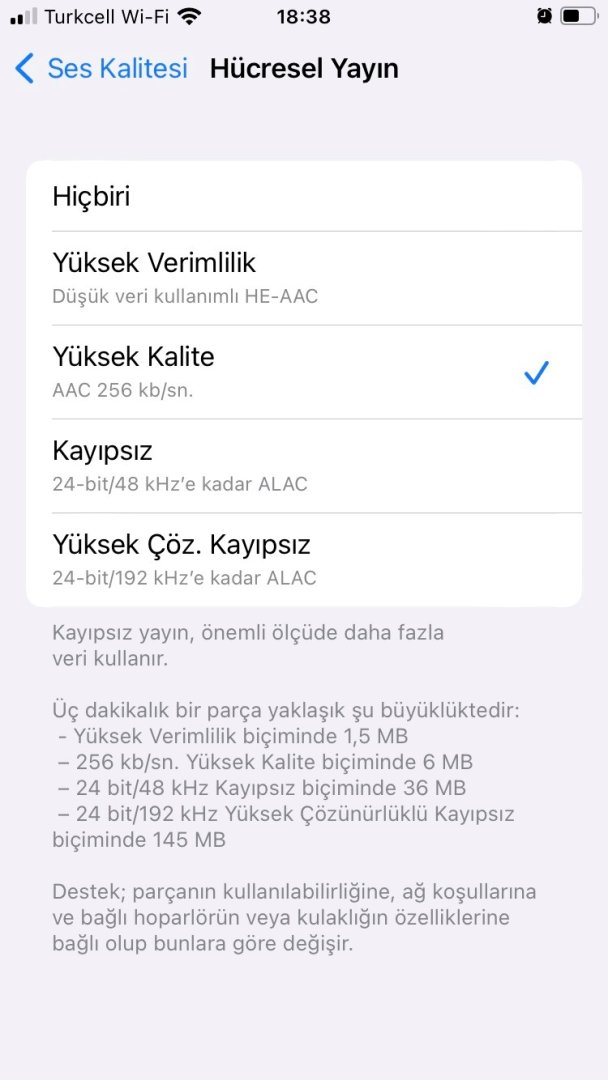Go back to Ses Kalitesi
Screen dimensions: 608x1080
(x=102, y=69)
